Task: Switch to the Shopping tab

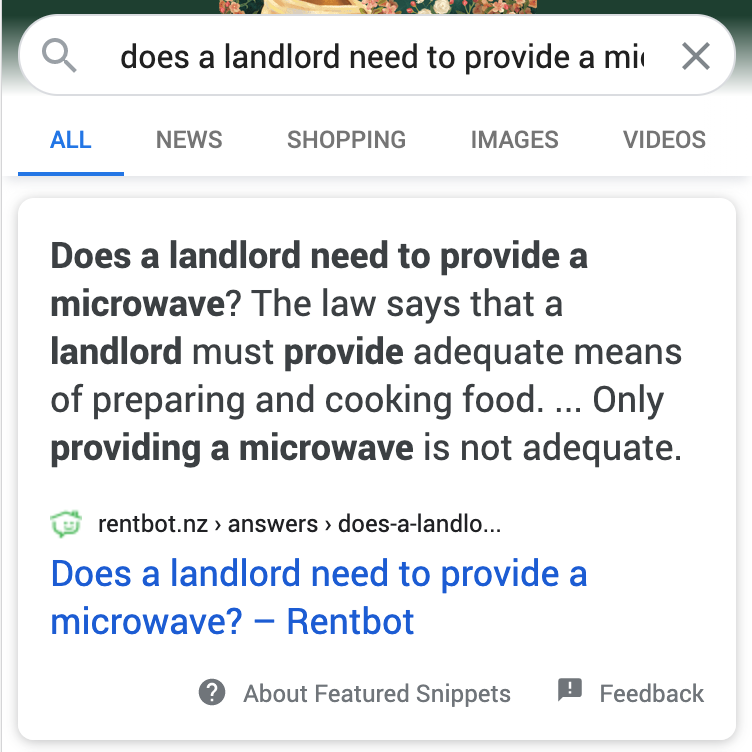Action: [x=346, y=140]
